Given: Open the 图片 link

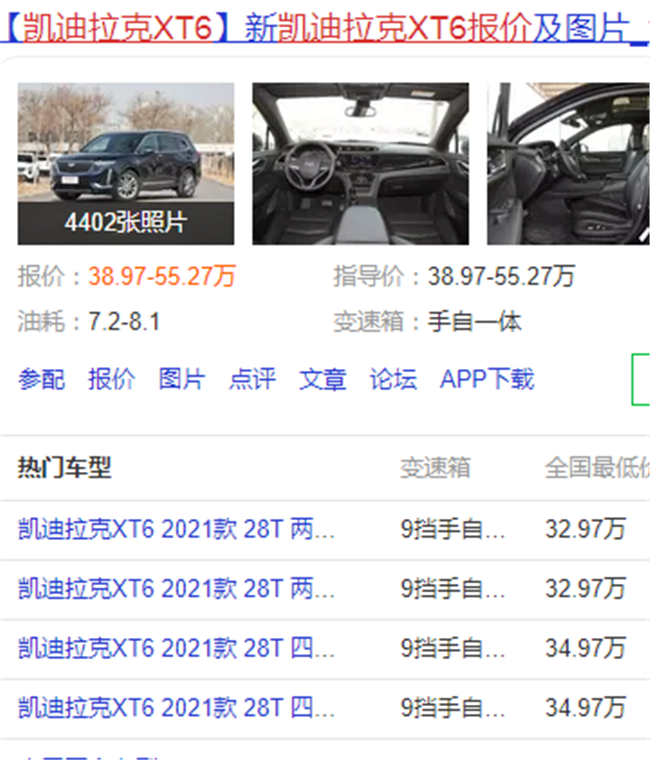Looking at the screenshot, I should (181, 380).
